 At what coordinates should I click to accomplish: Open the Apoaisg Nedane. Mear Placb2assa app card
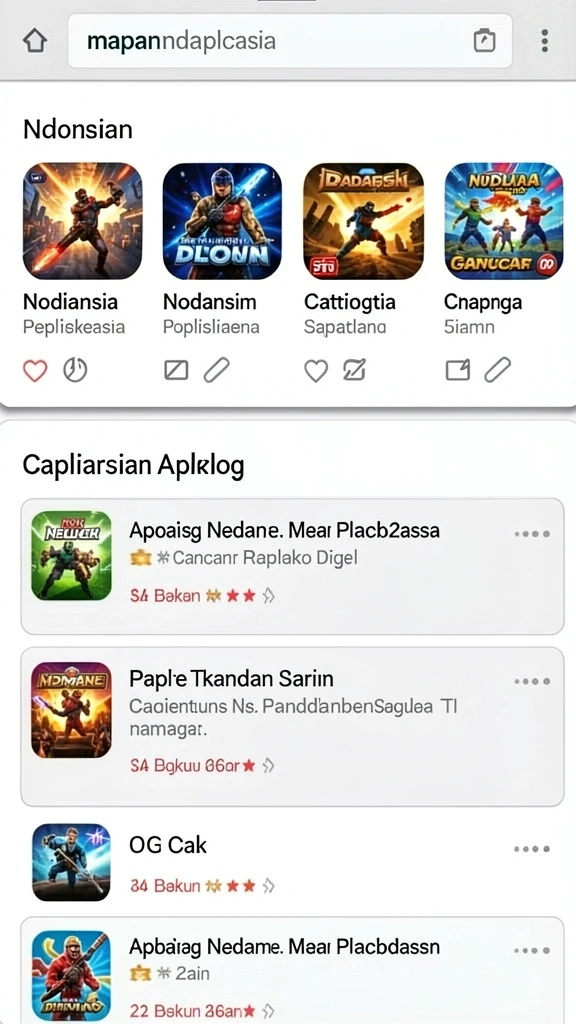[x=292, y=566]
